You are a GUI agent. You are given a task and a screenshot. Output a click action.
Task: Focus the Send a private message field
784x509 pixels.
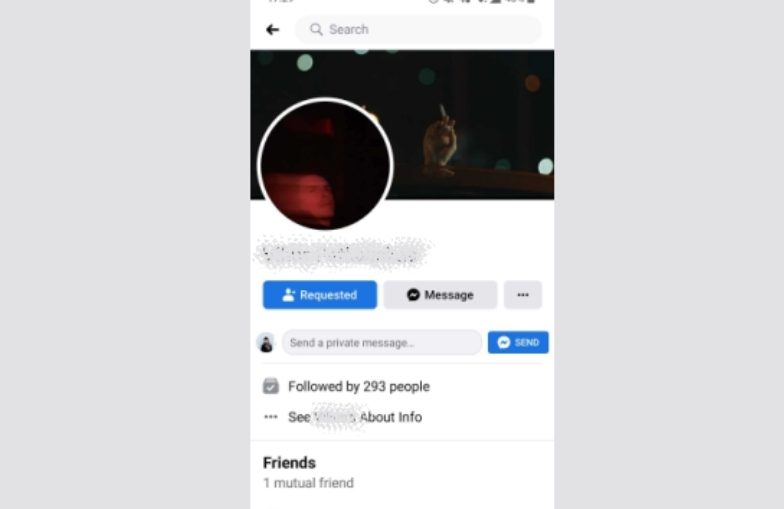[x=382, y=343]
